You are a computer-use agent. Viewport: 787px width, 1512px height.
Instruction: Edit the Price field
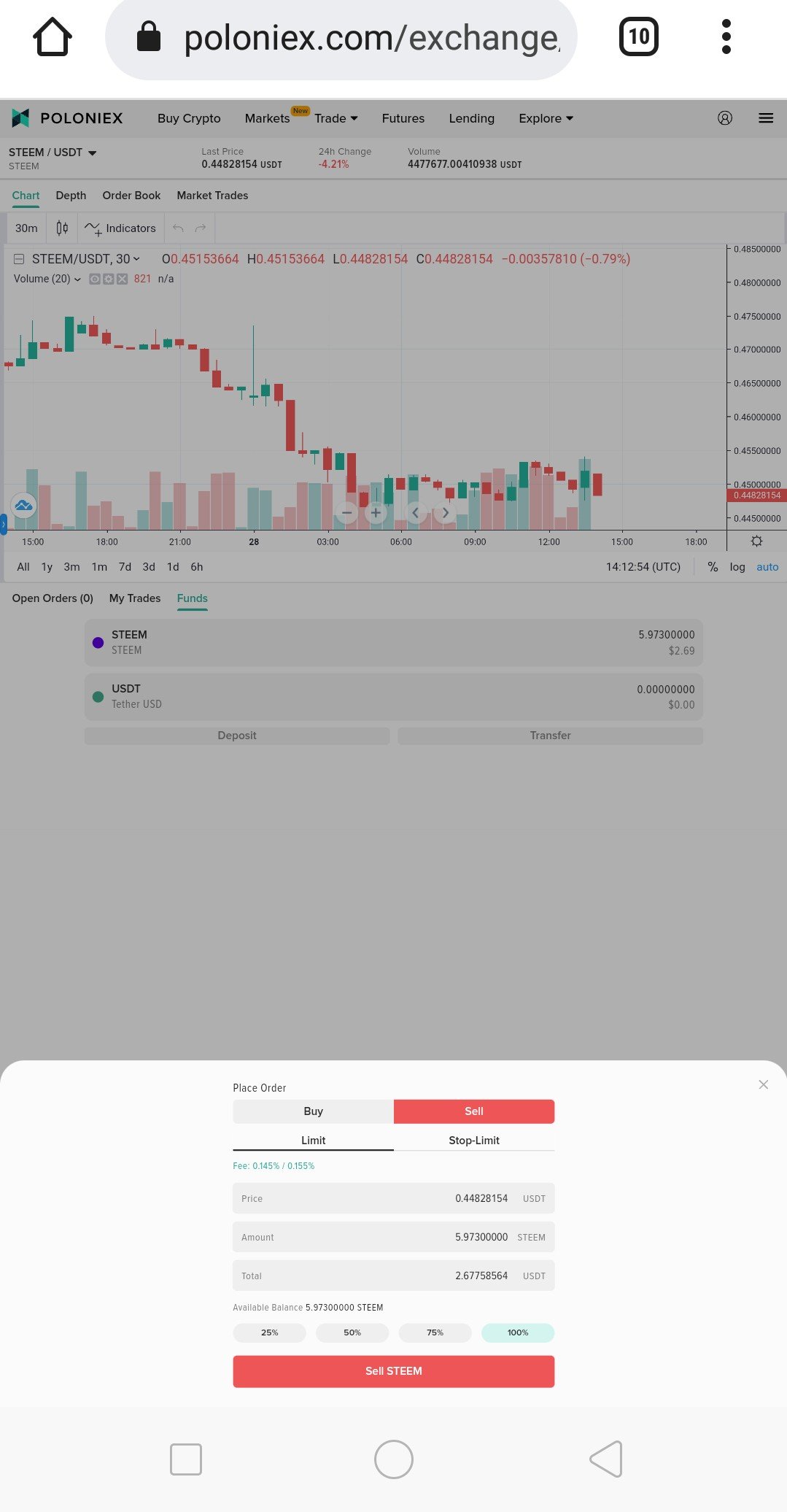tap(394, 1198)
